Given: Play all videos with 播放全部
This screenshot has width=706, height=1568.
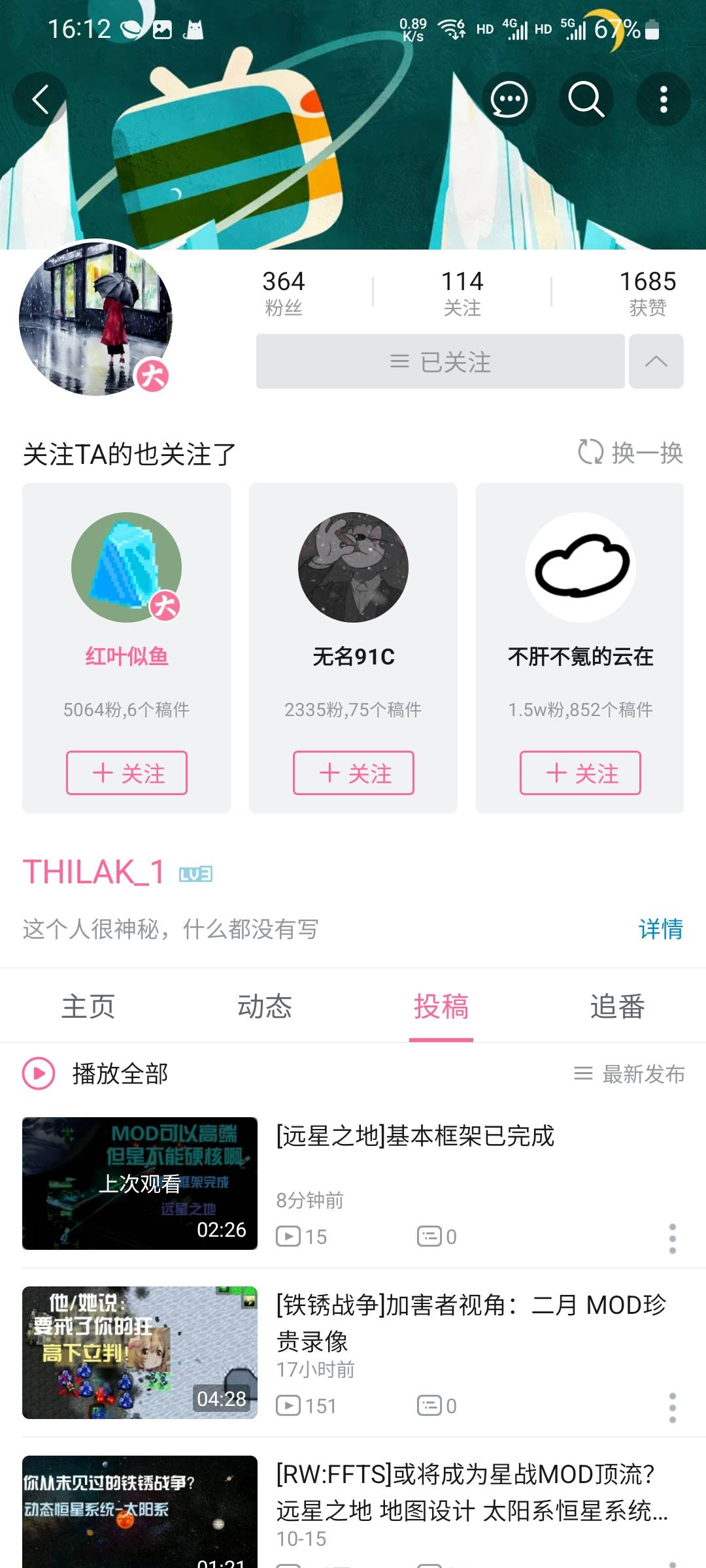Looking at the screenshot, I should coord(95,1073).
